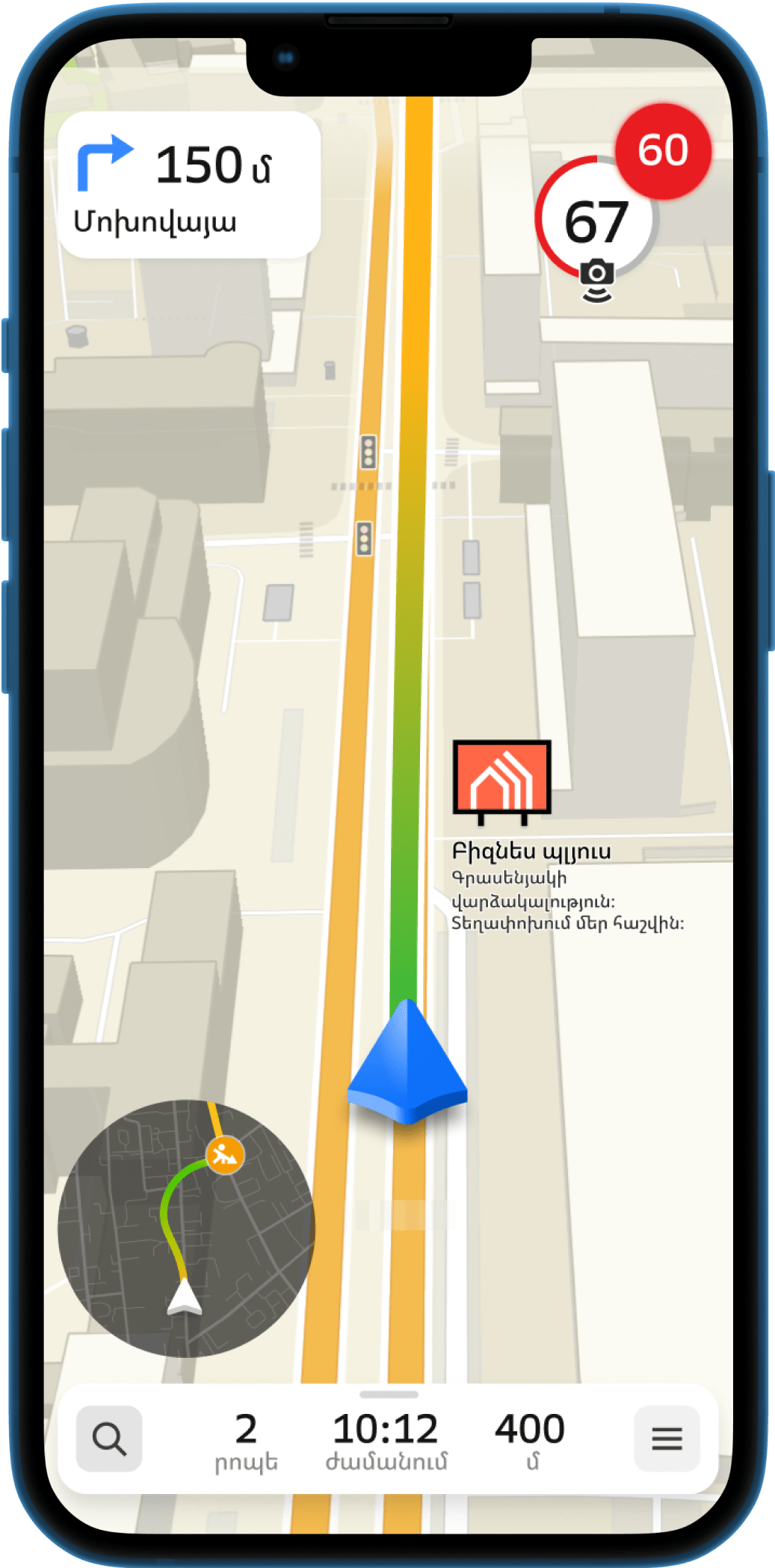This screenshot has height=1568, width=775.
Task: Open the hamburger menu button
Action: 666,1438
